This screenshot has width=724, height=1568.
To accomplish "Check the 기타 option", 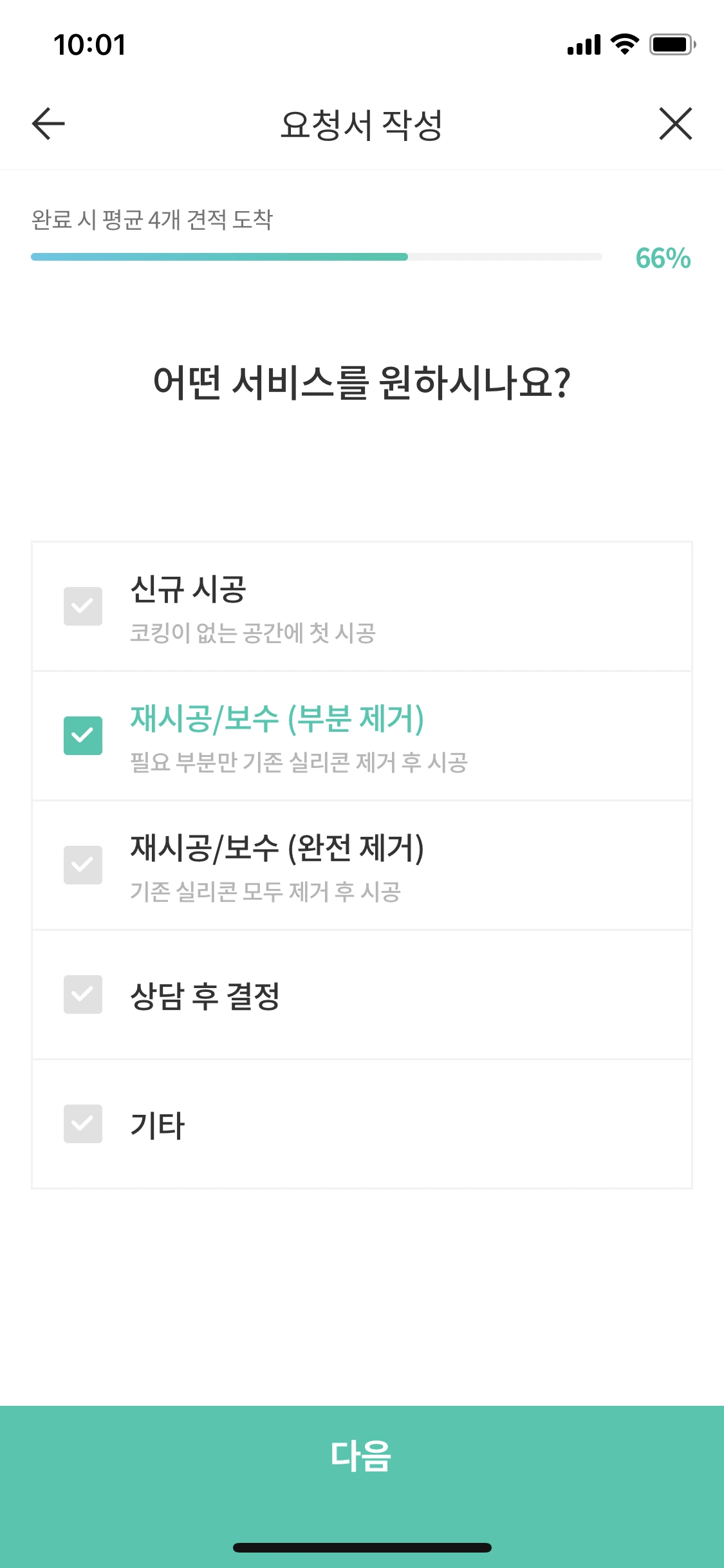I will [82, 1124].
